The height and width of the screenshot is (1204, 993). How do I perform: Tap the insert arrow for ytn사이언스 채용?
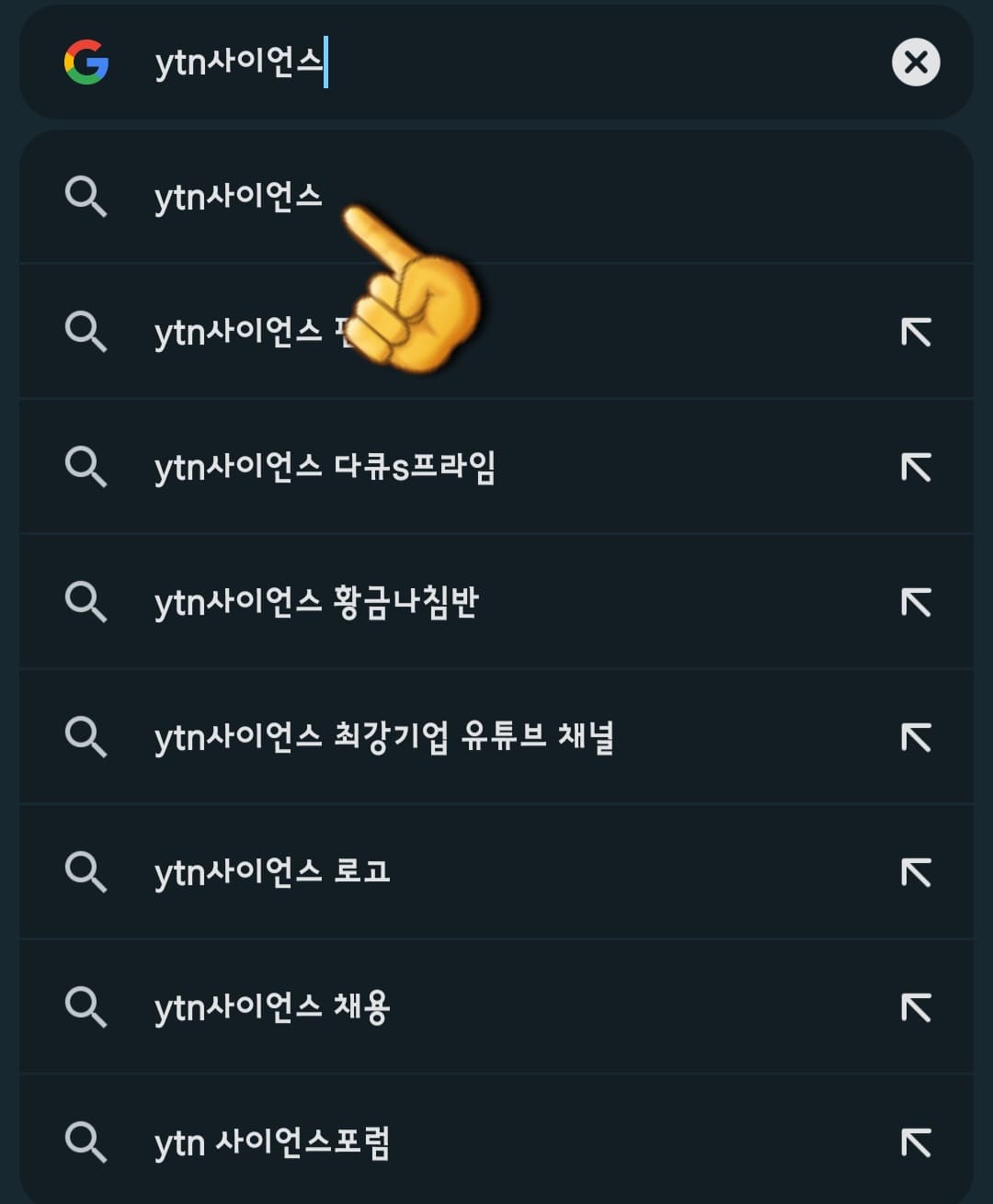pyautogui.click(x=916, y=1006)
